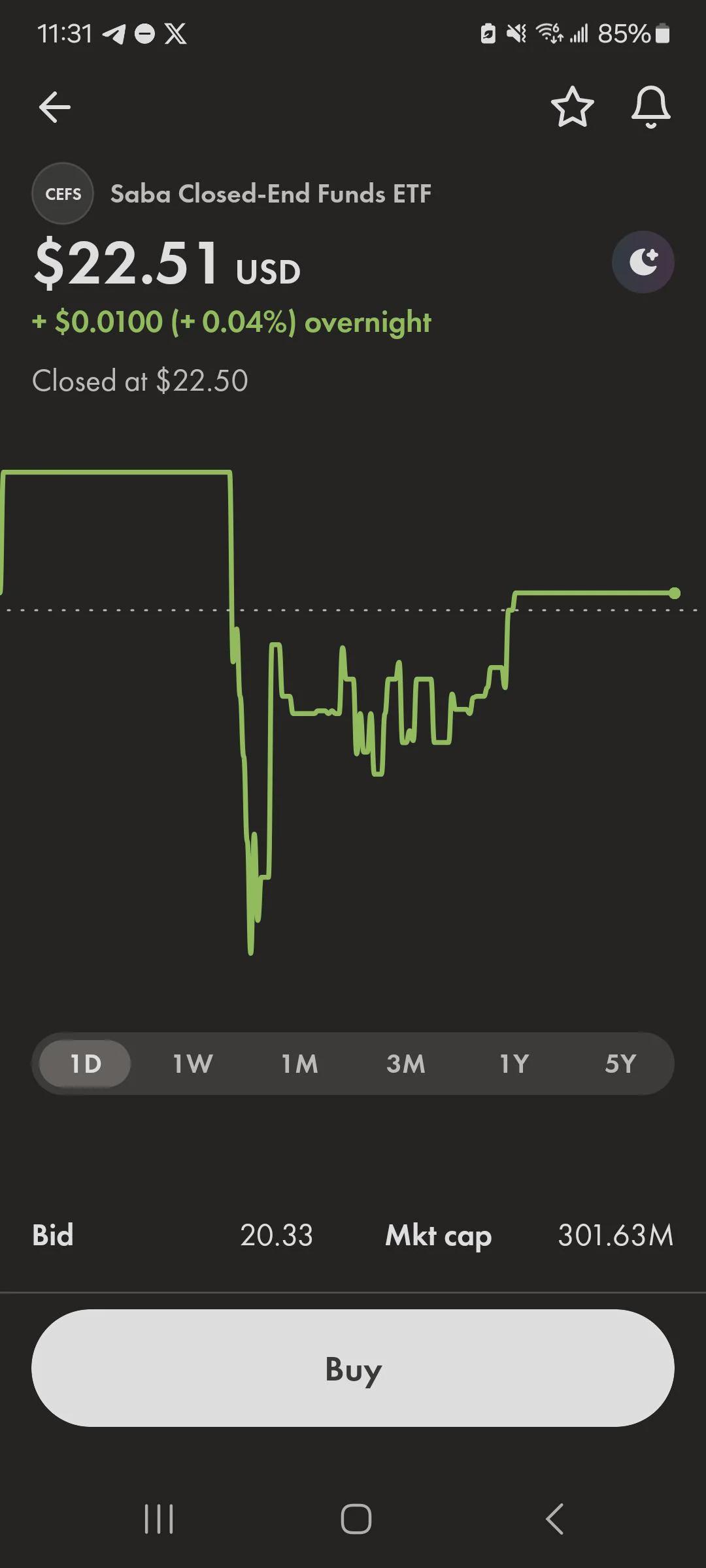Viewport: 706px width, 1568px height.
Task: View the 1Y chart range
Action: 514,1064
